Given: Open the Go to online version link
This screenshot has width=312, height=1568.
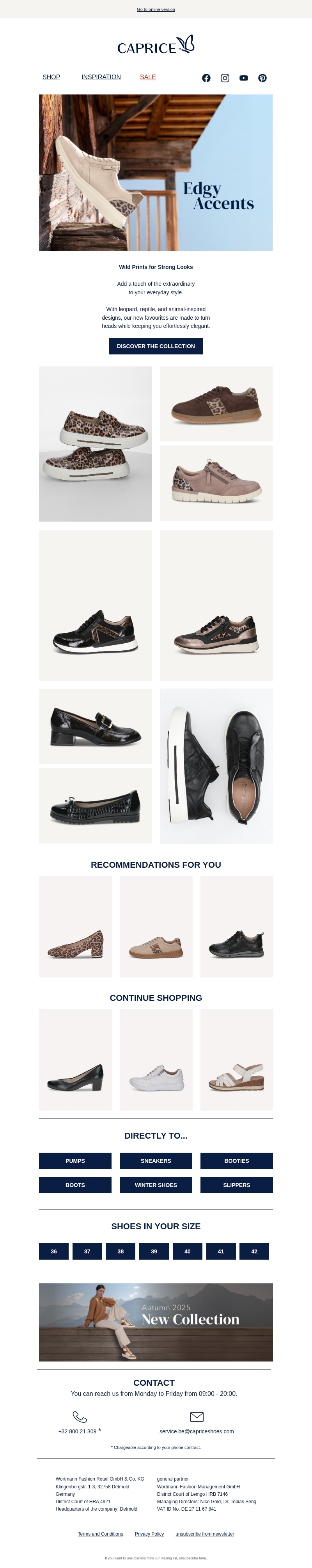Looking at the screenshot, I should pyautogui.click(x=156, y=10).
